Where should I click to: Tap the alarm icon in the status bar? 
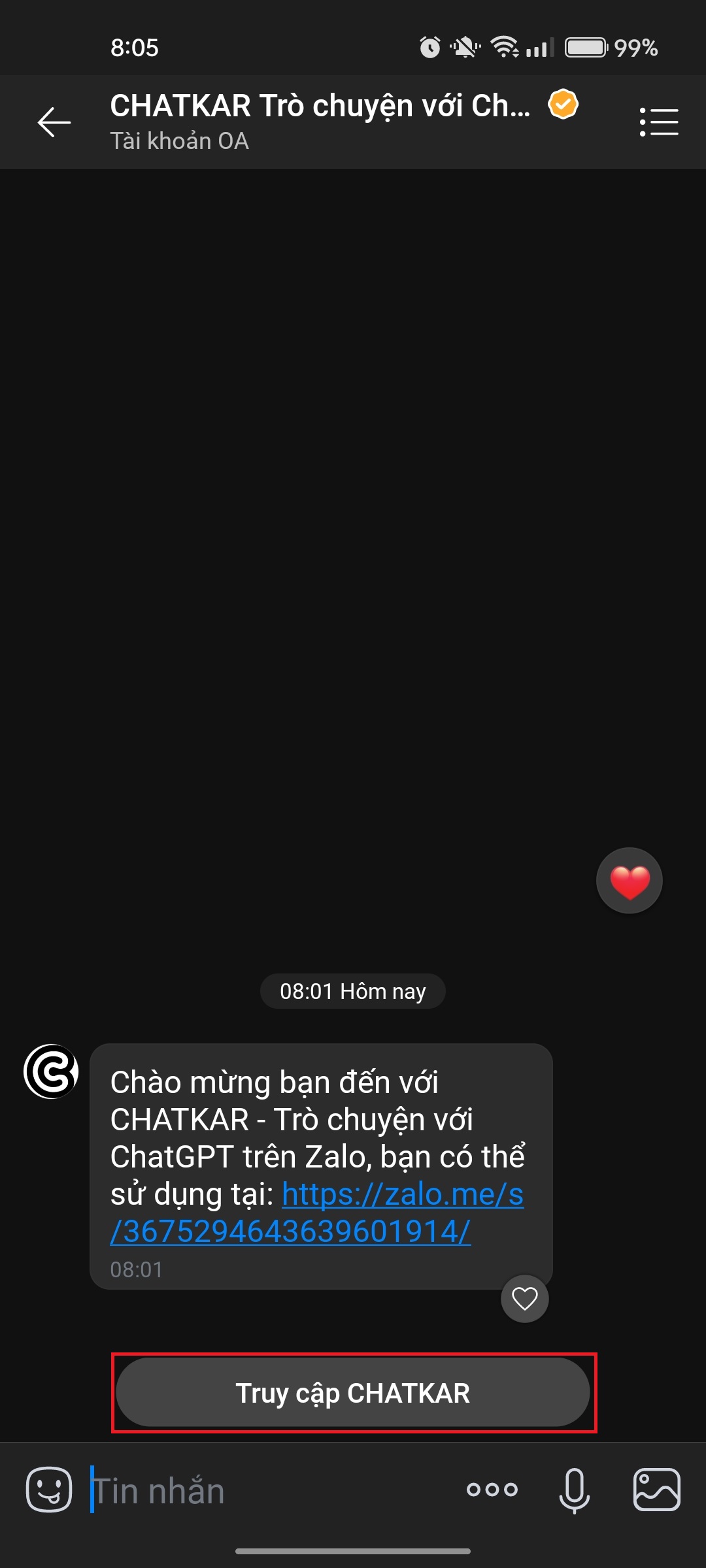pos(431,47)
